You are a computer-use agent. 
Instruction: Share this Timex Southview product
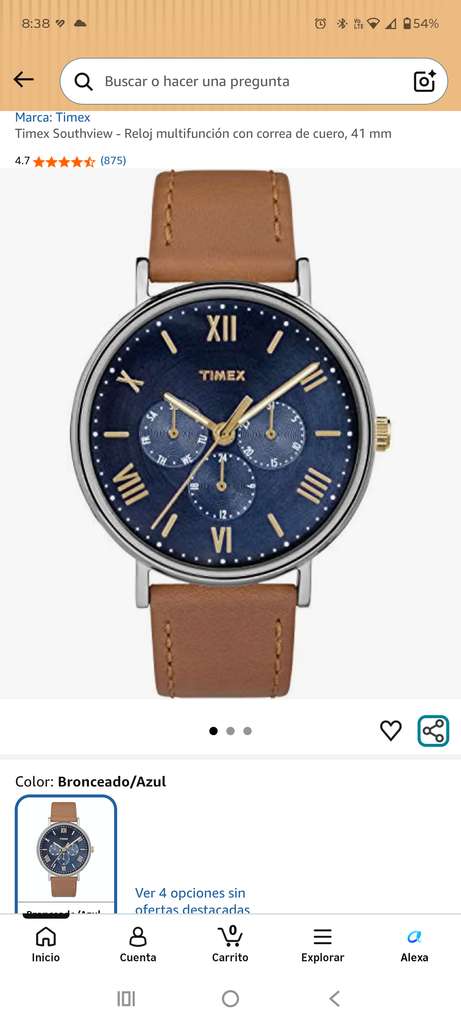tap(434, 731)
